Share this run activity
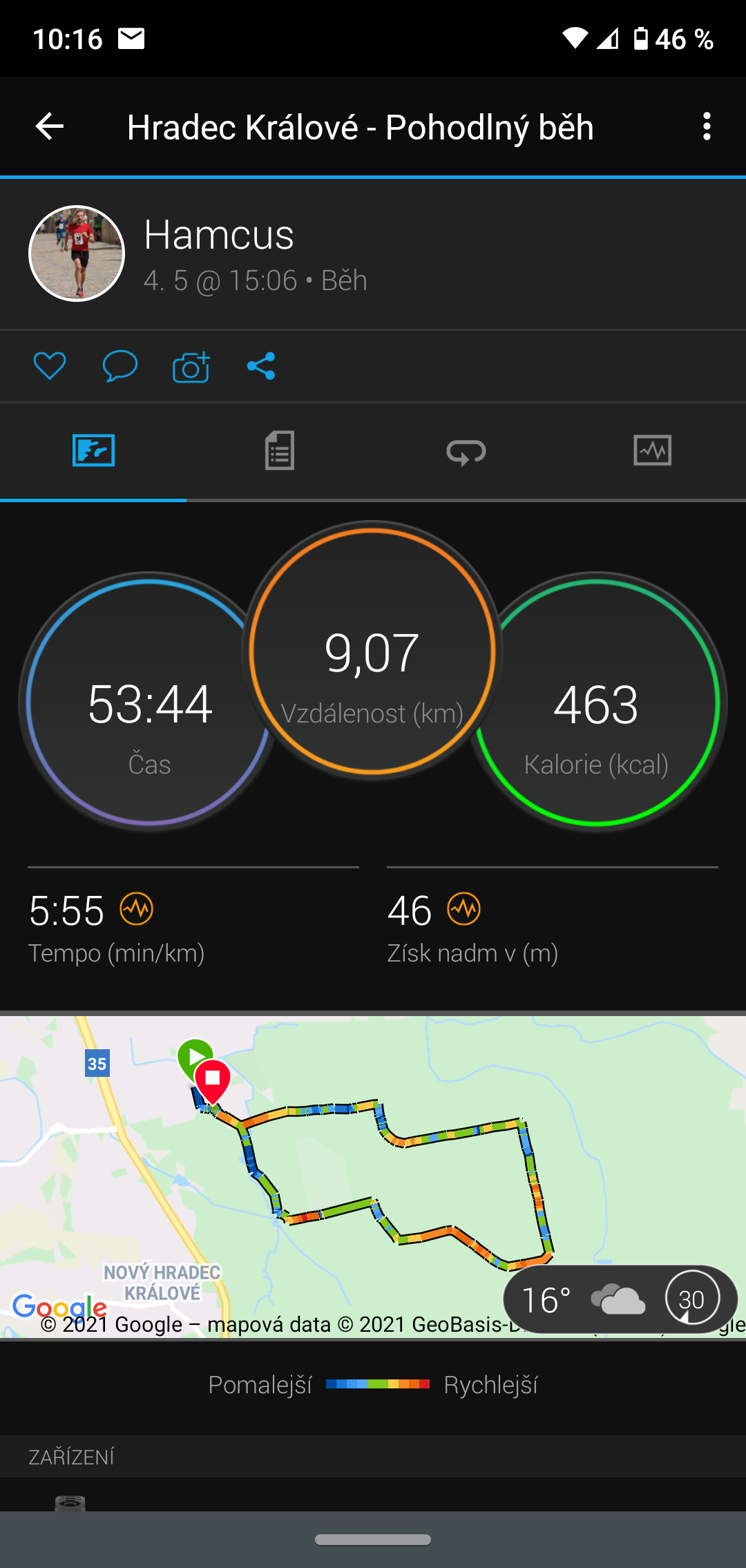The image size is (746, 1568). point(261,366)
